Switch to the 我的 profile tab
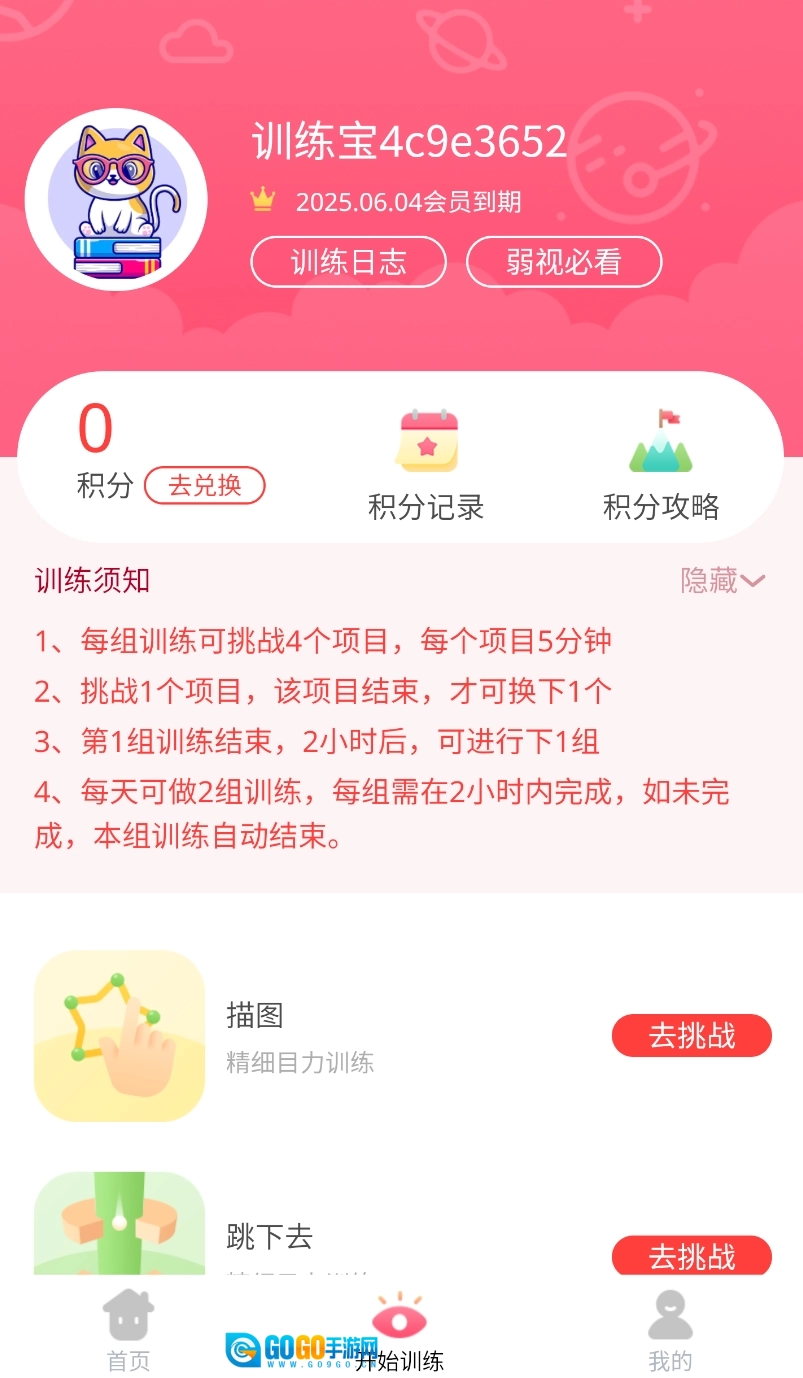 [x=670, y=1330]
